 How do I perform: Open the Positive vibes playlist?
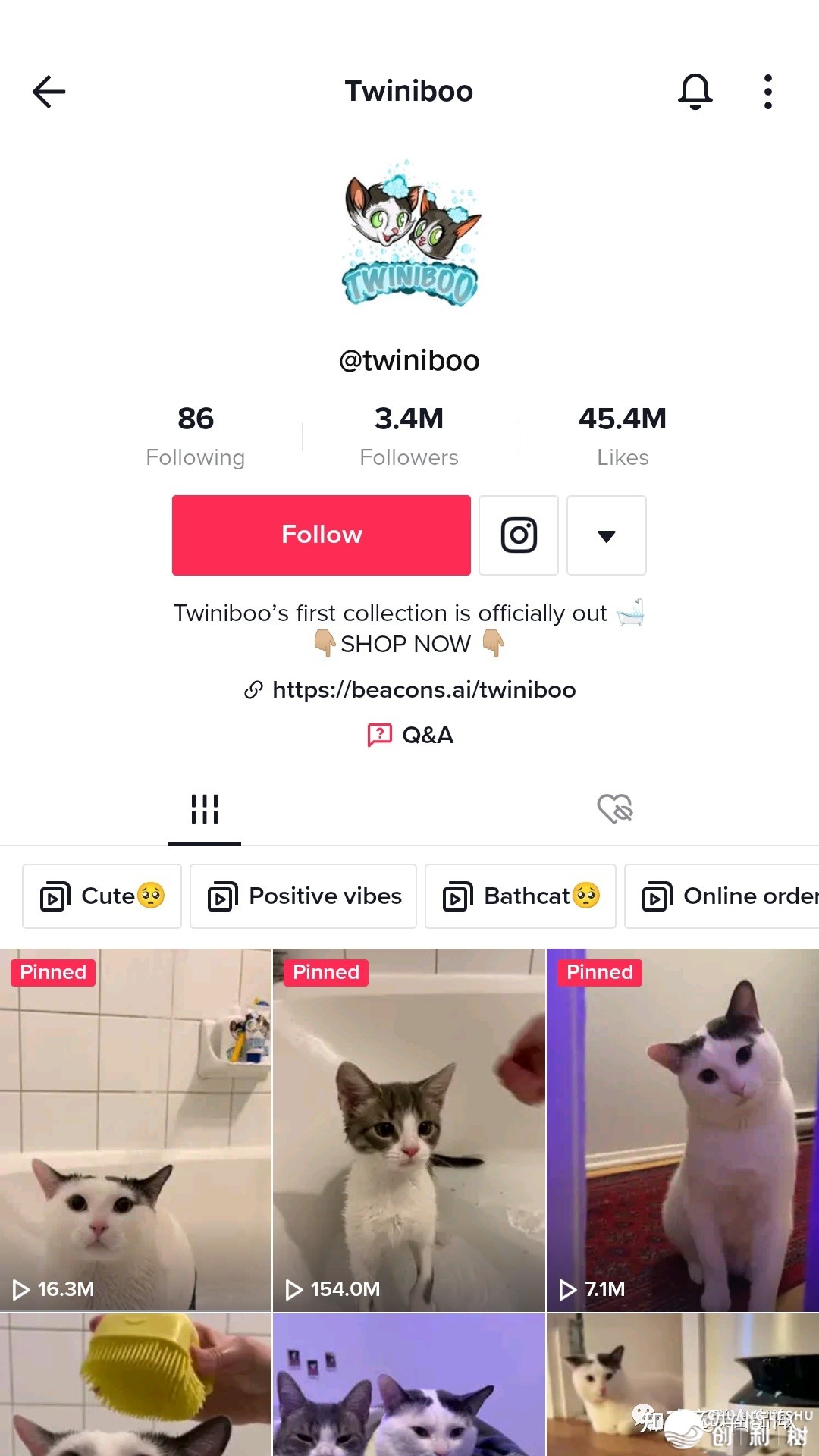pos(303,896)
